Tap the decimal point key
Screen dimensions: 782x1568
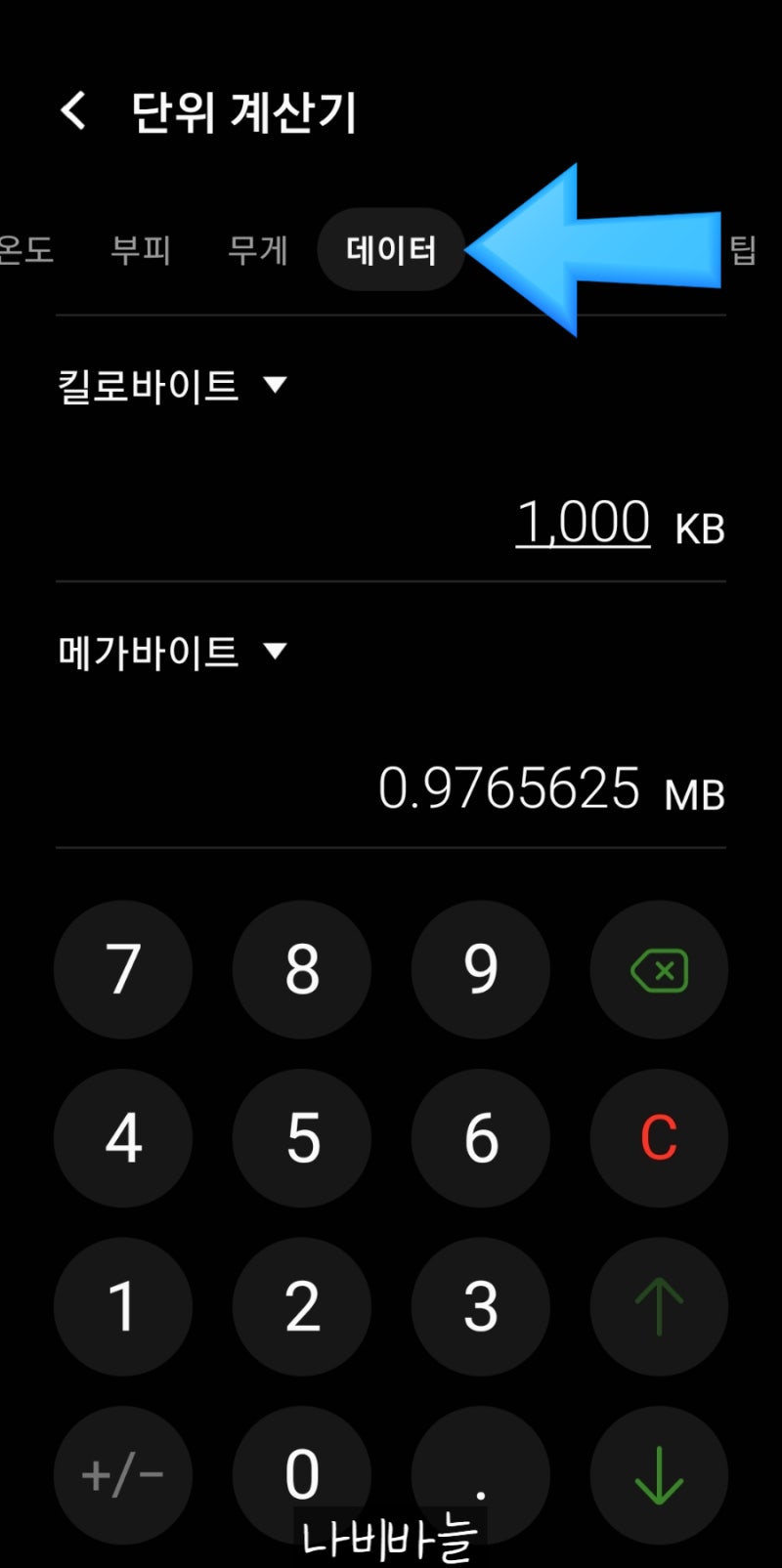[x=480, y=1475]
